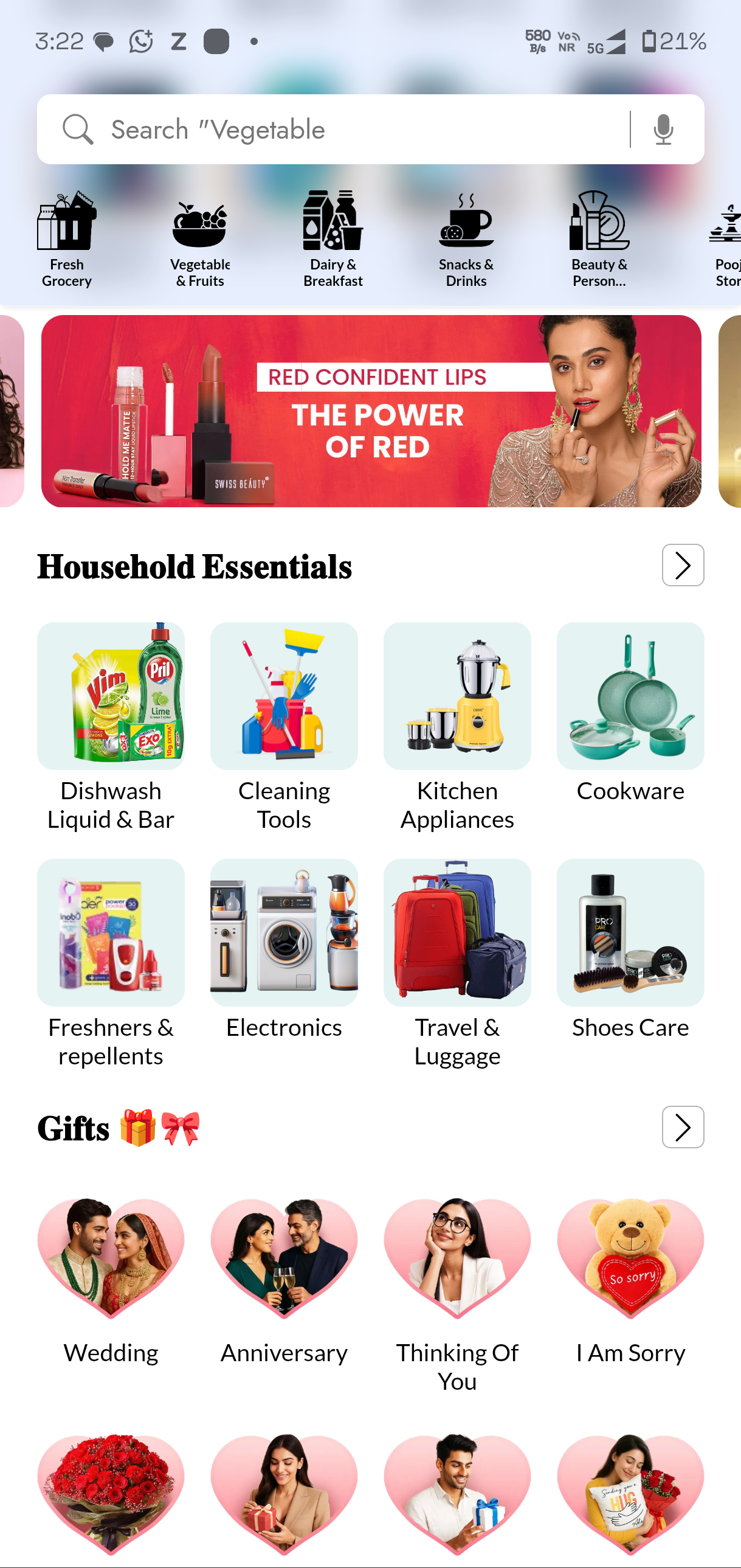The width and height of the screenshot is (741, 1568).
Task: Open the Fresh Grocery category
Action: tap(66, 238)
